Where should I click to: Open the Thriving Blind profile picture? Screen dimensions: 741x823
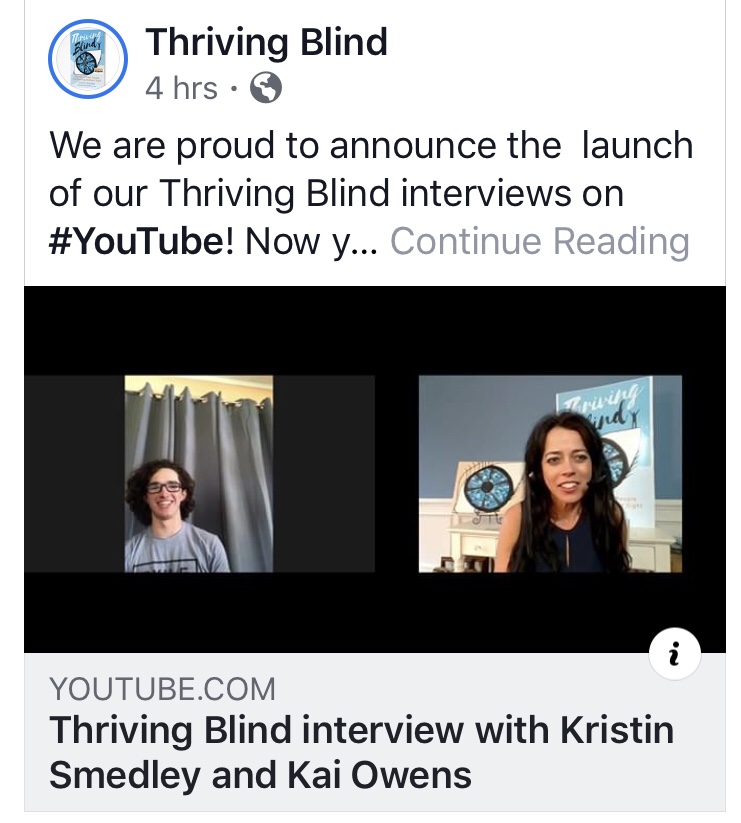[x=88, y=59]
